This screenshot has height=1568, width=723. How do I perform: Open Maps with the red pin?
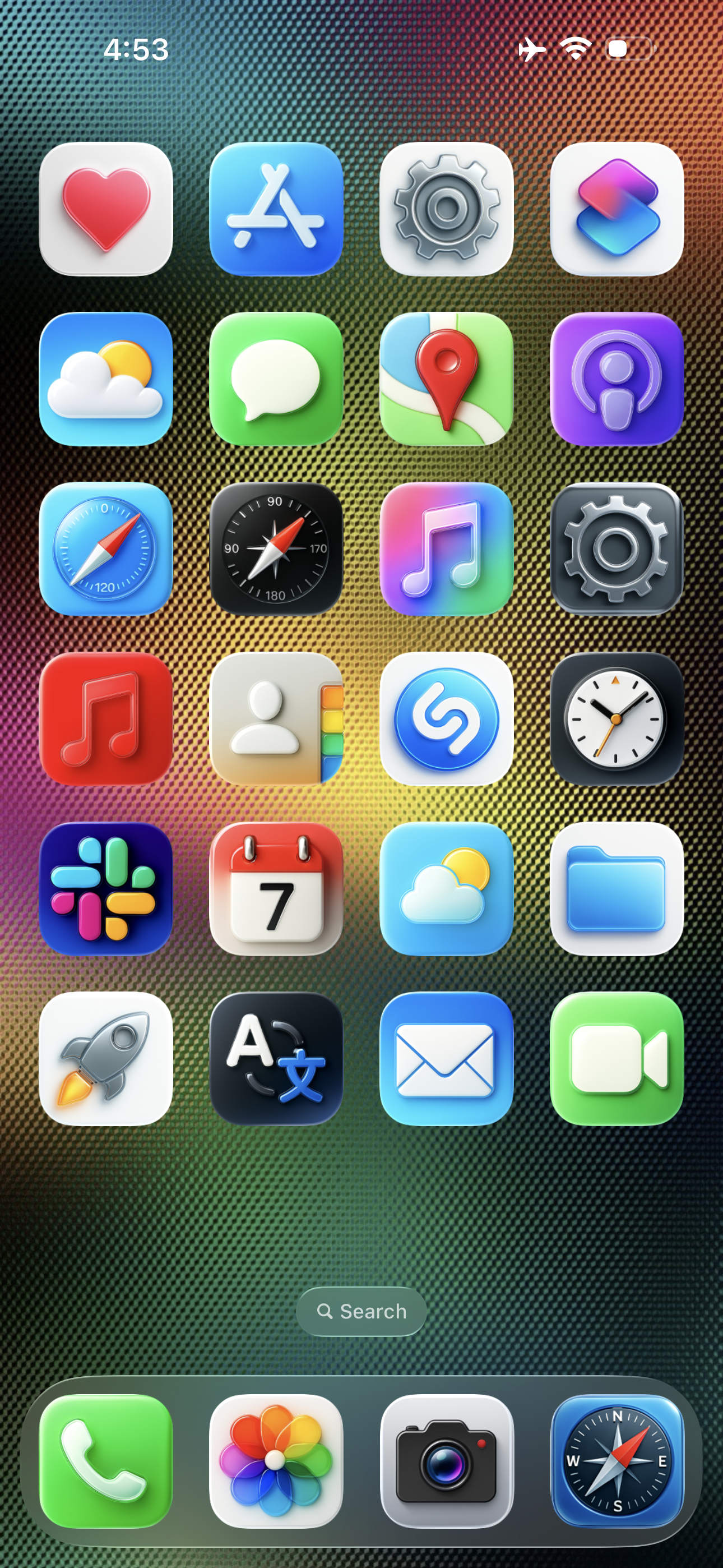pyautogui.click(x=446, y=379)
